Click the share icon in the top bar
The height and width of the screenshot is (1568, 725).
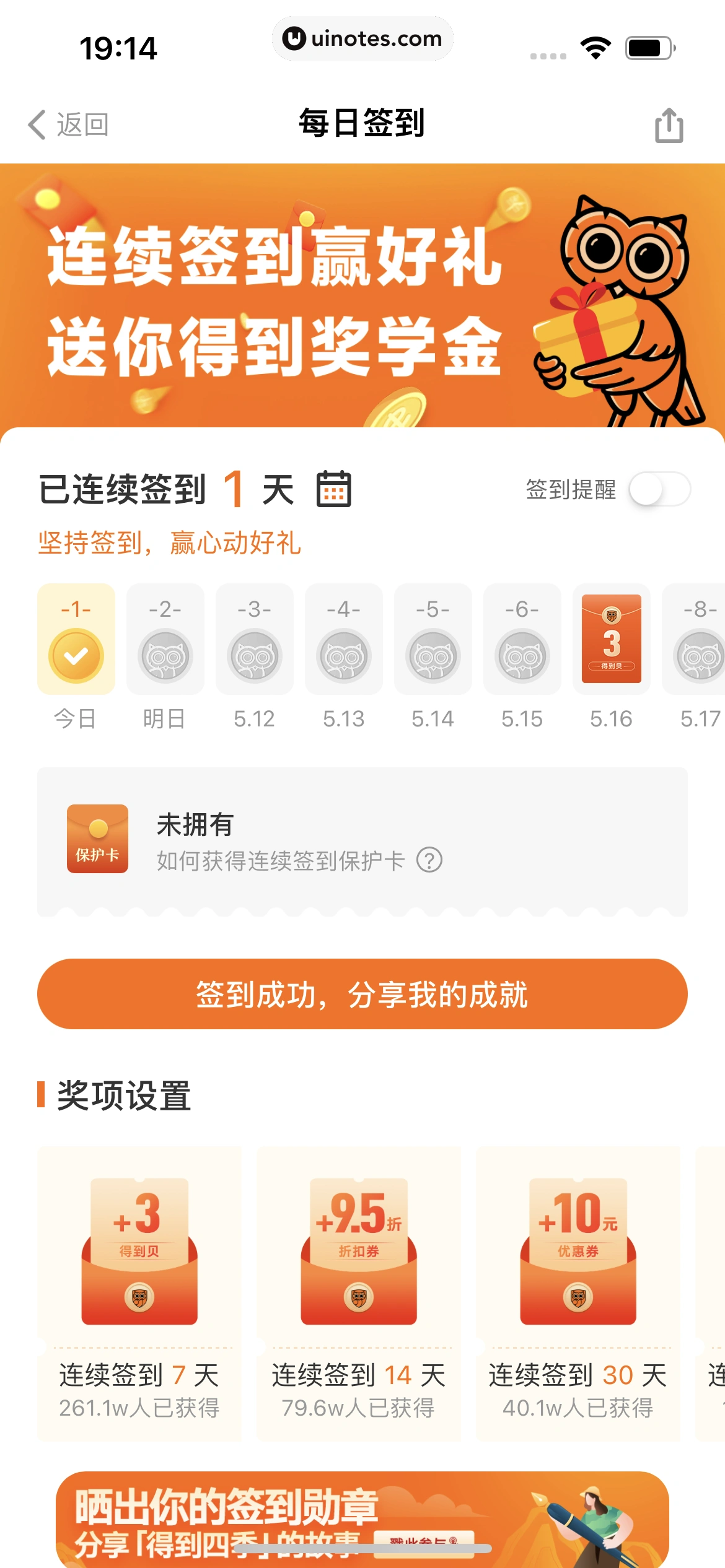pyautogui.click(x=668, y=124)
